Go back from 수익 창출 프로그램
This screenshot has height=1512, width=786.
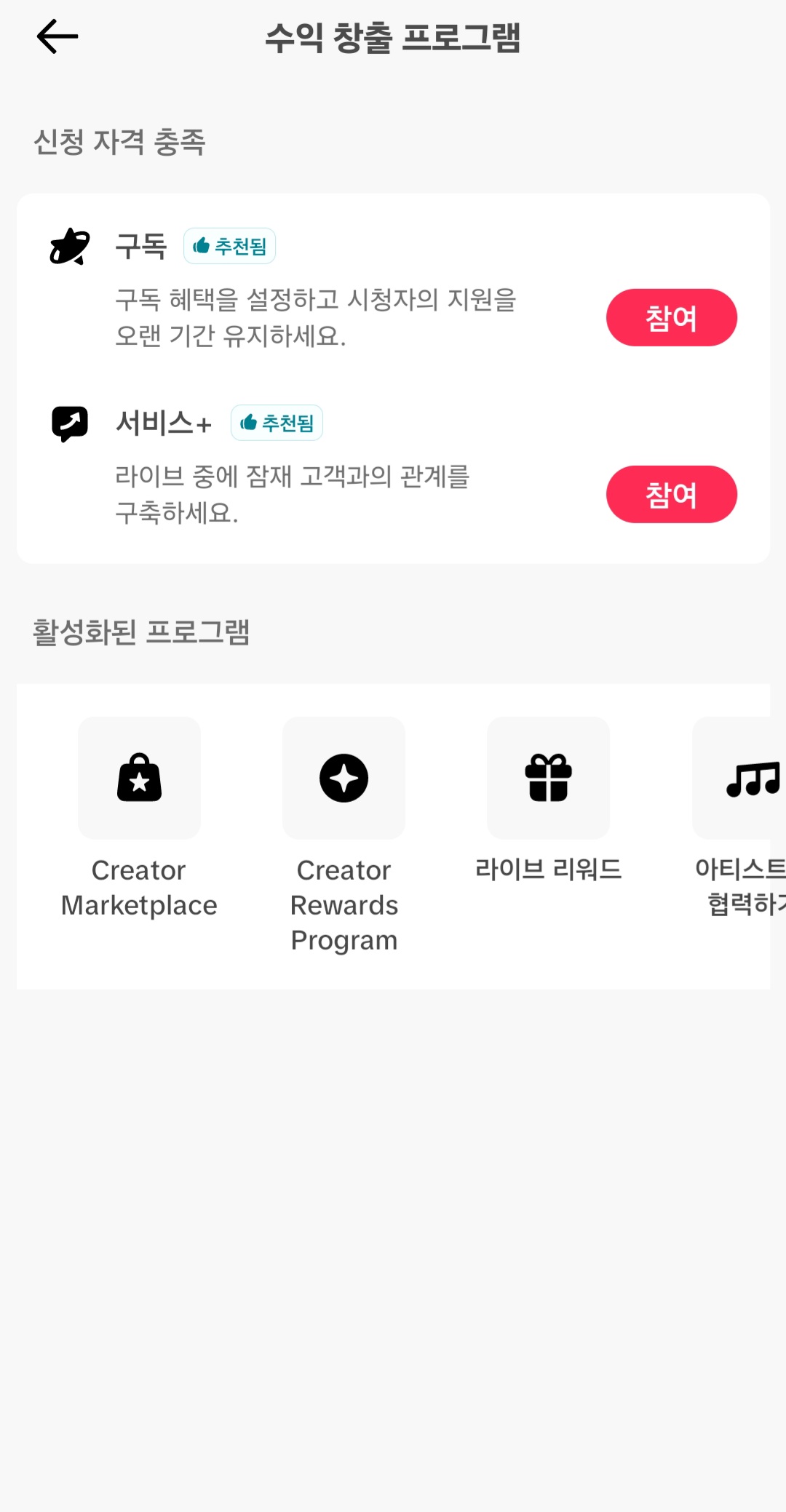pyautogui.click(x=57, y=36)
